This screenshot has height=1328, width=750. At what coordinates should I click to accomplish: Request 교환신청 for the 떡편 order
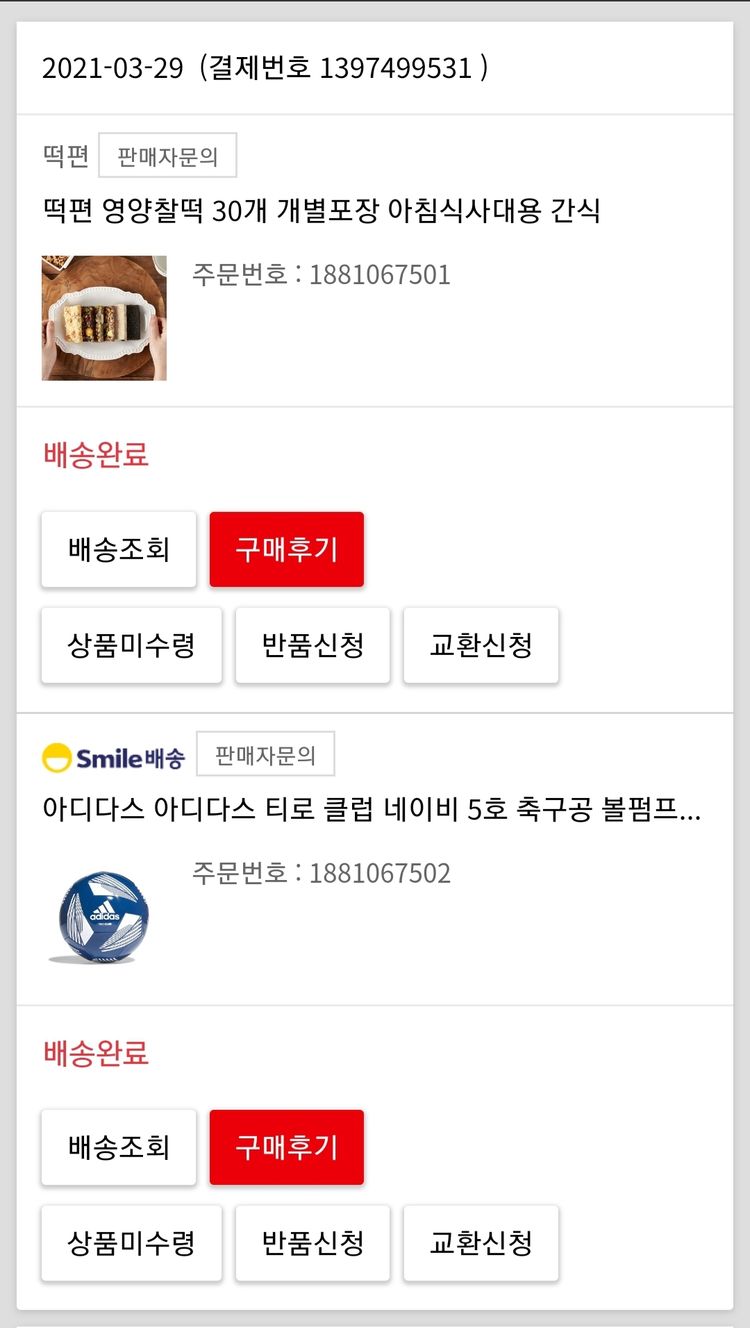(481, 645)
